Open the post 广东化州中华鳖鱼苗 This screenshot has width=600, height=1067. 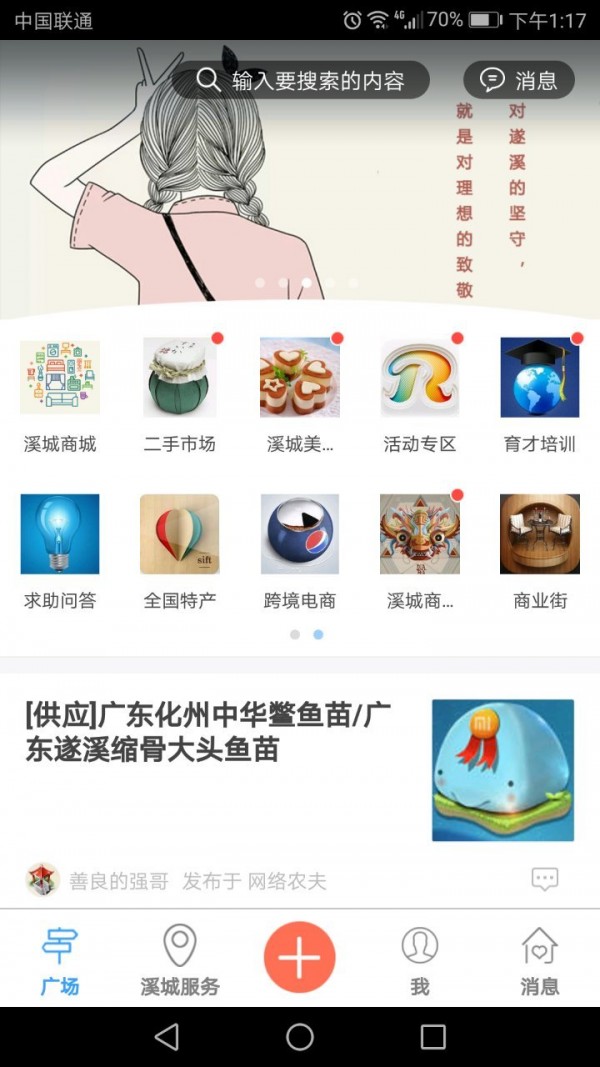[x=210, y=732]
